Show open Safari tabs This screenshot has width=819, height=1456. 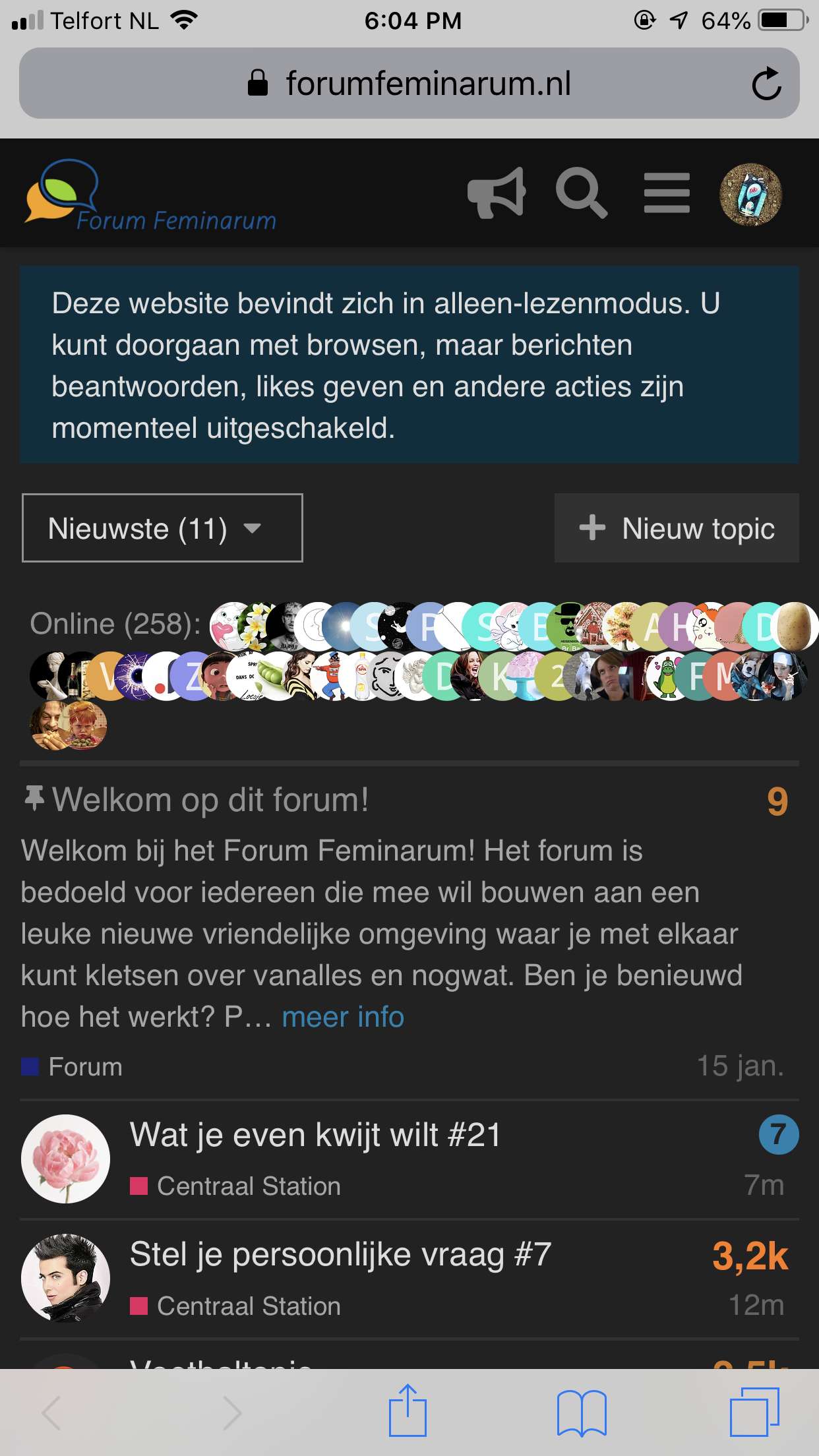pyautogui.click(x=754, y=1412)
